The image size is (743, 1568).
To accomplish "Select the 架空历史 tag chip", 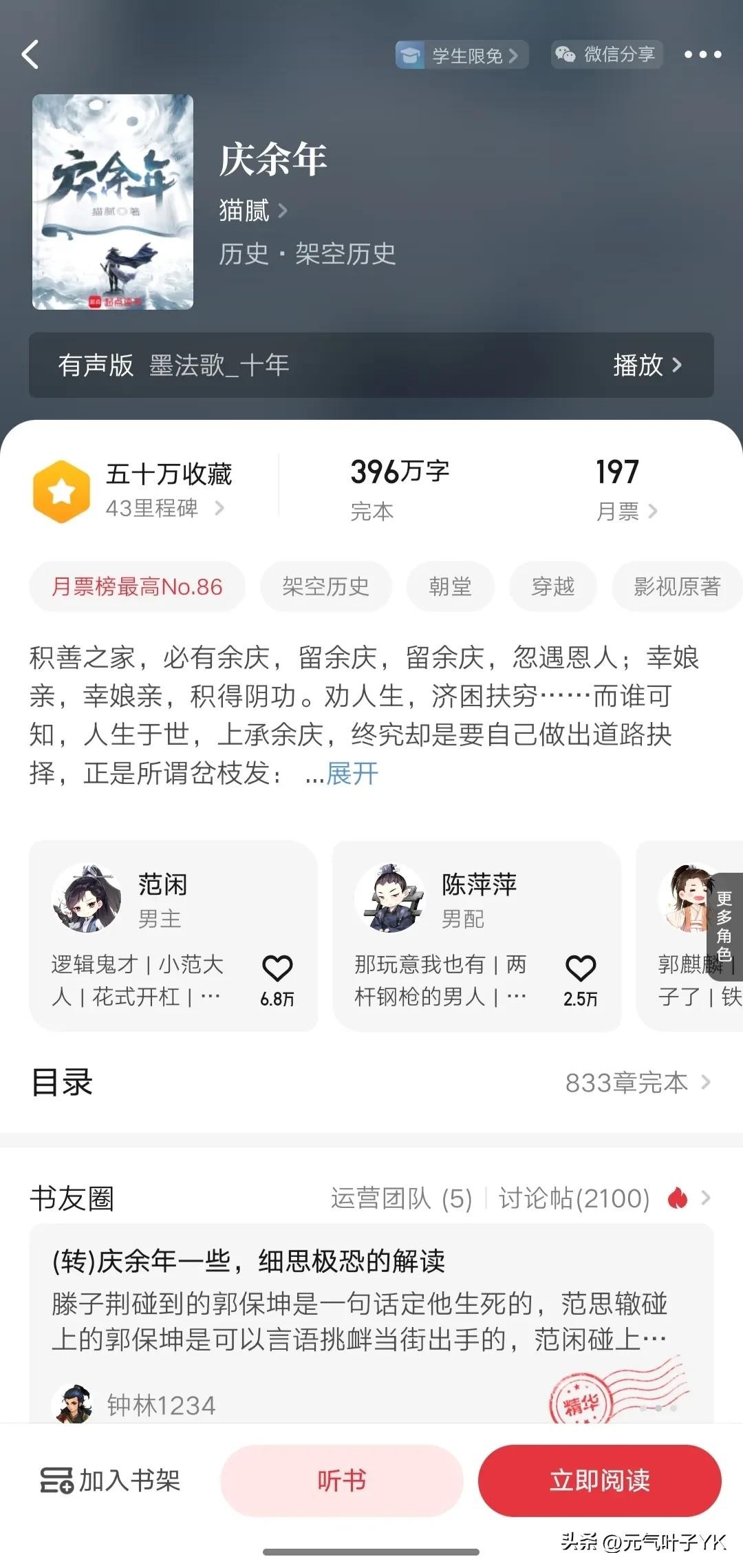I will pos(325,587).
